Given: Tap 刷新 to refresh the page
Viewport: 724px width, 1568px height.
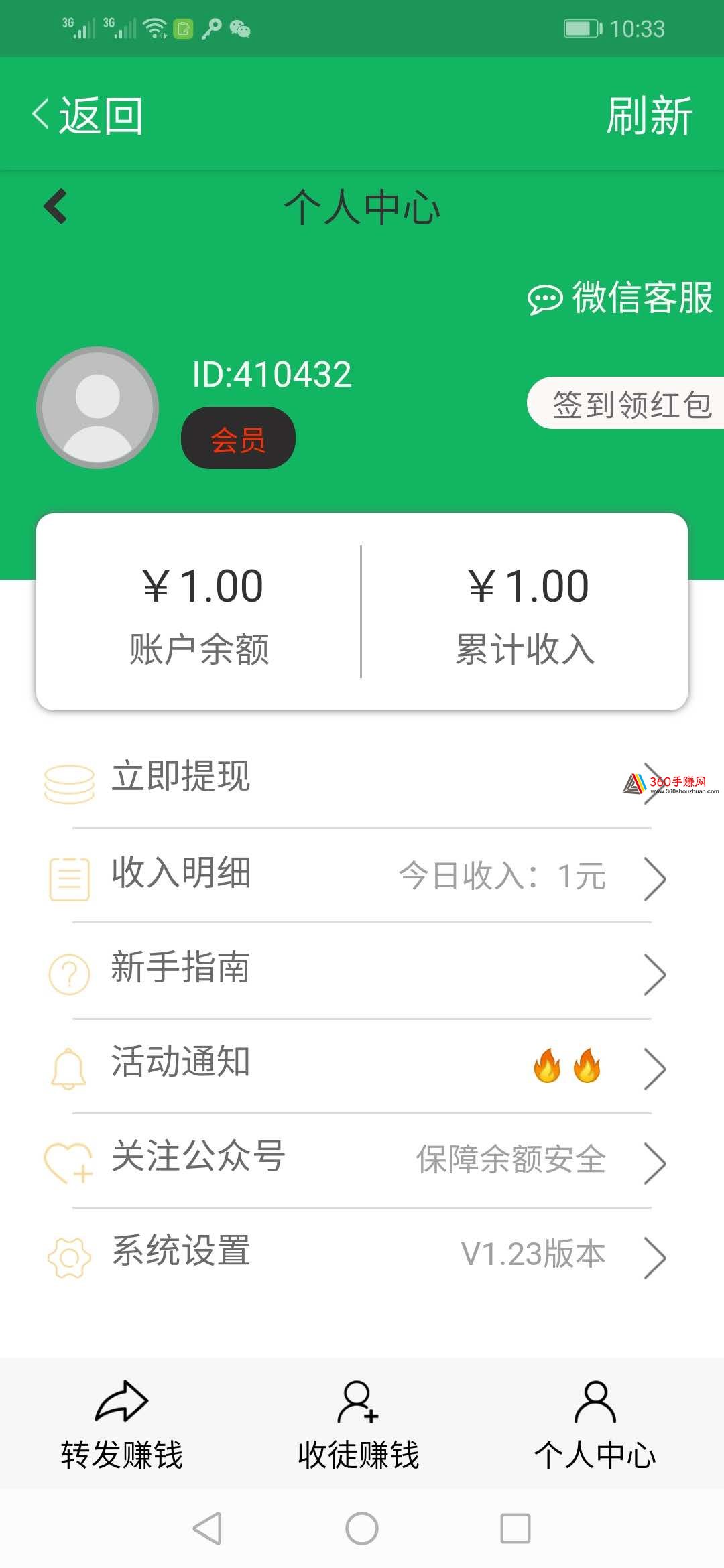Looking at the screenshot, I should coord(649,115).
